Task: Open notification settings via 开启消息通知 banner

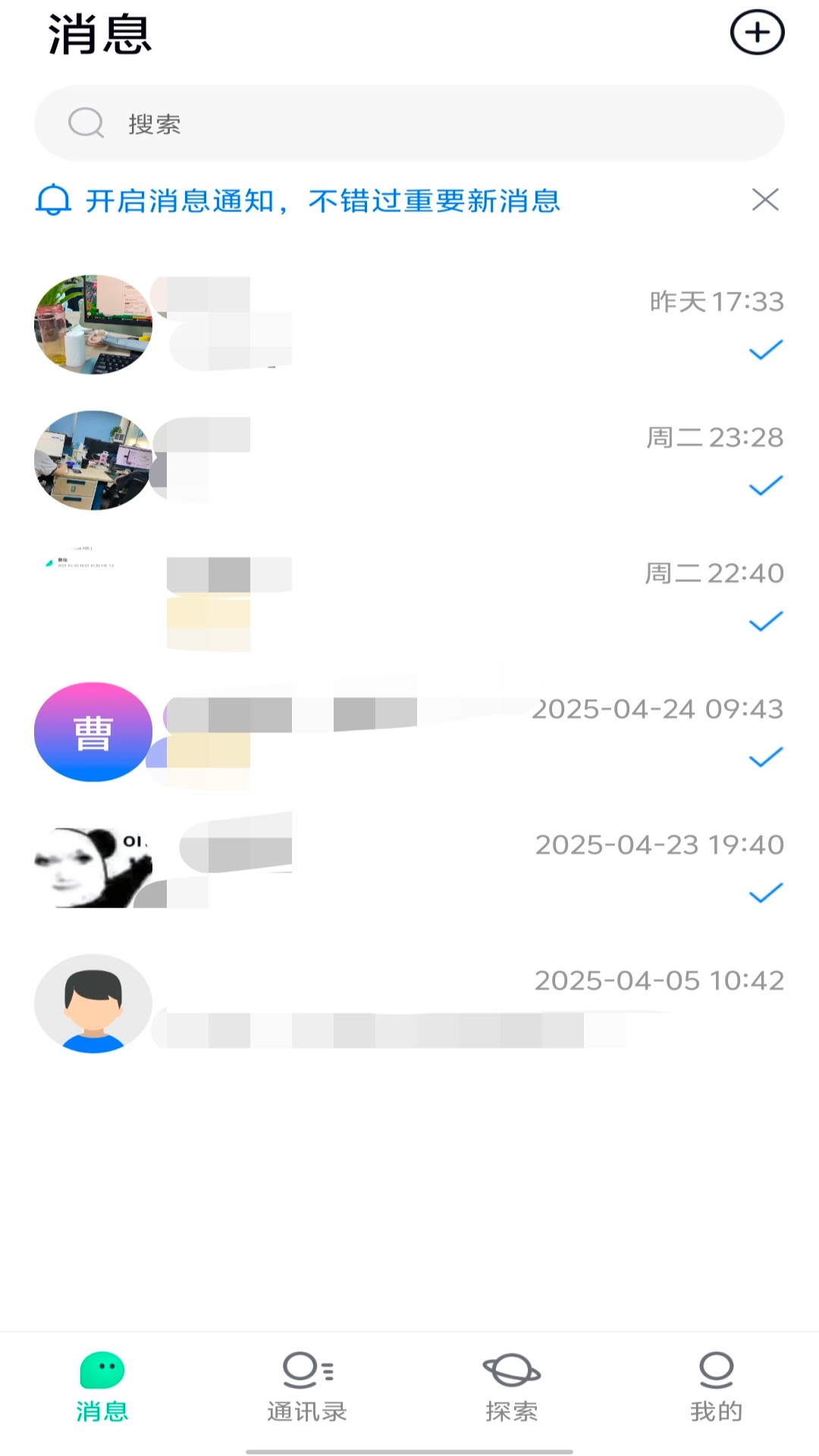Action: point(322,201)
